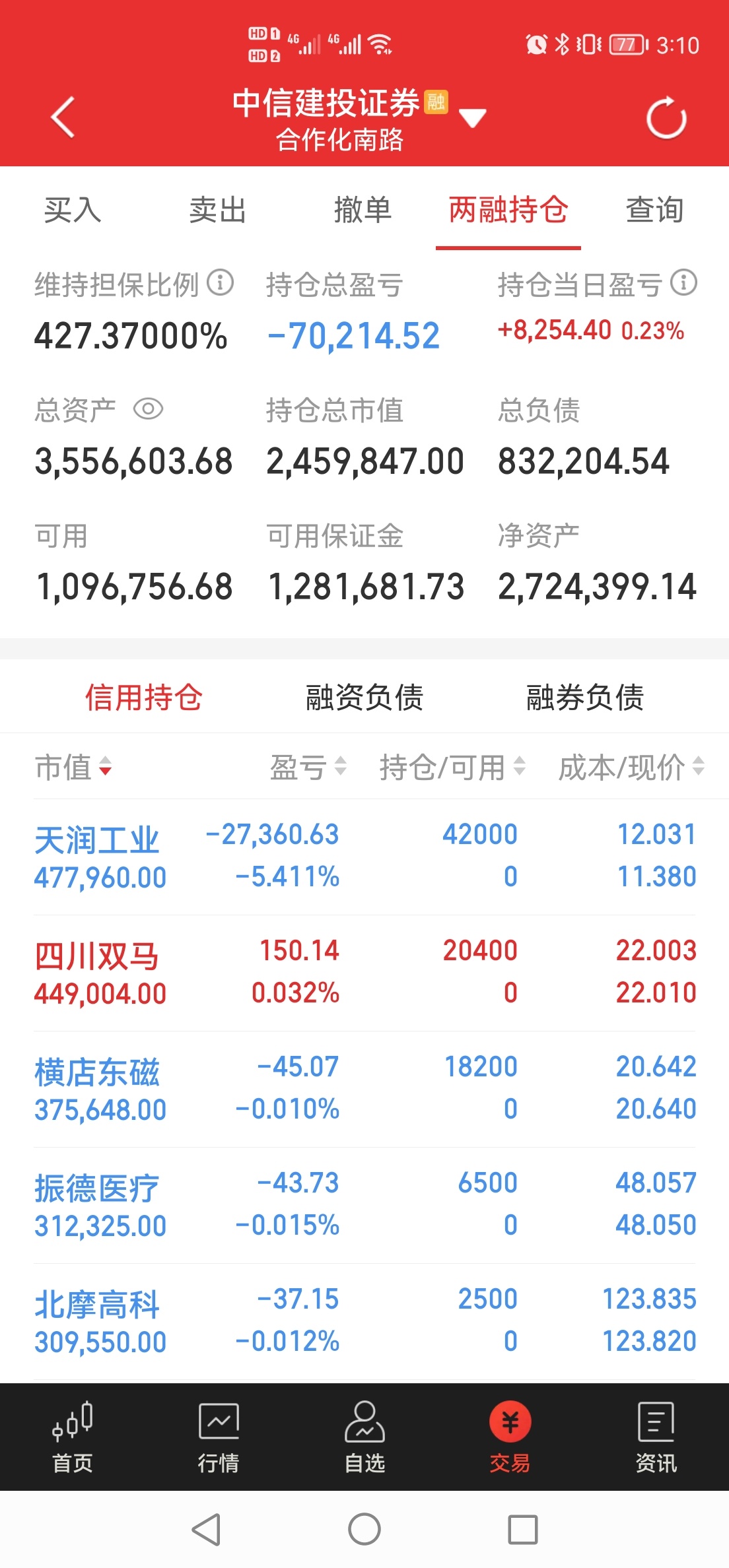Open the 四川双马 holding
This screenshot has height=1568, width=729.
pyautogui.click(x=364, y=973)
